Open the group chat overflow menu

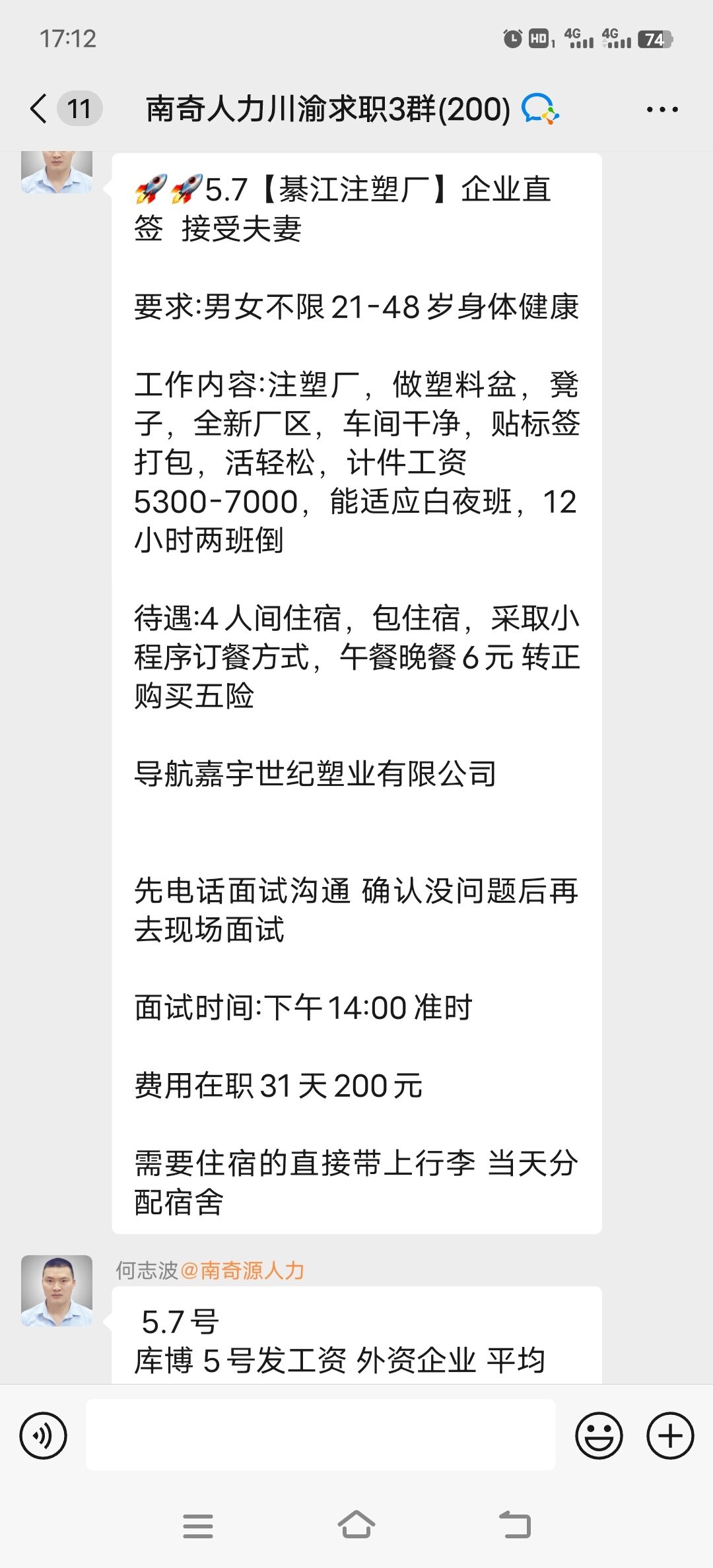pyautogui.click(x=662, y=110)
